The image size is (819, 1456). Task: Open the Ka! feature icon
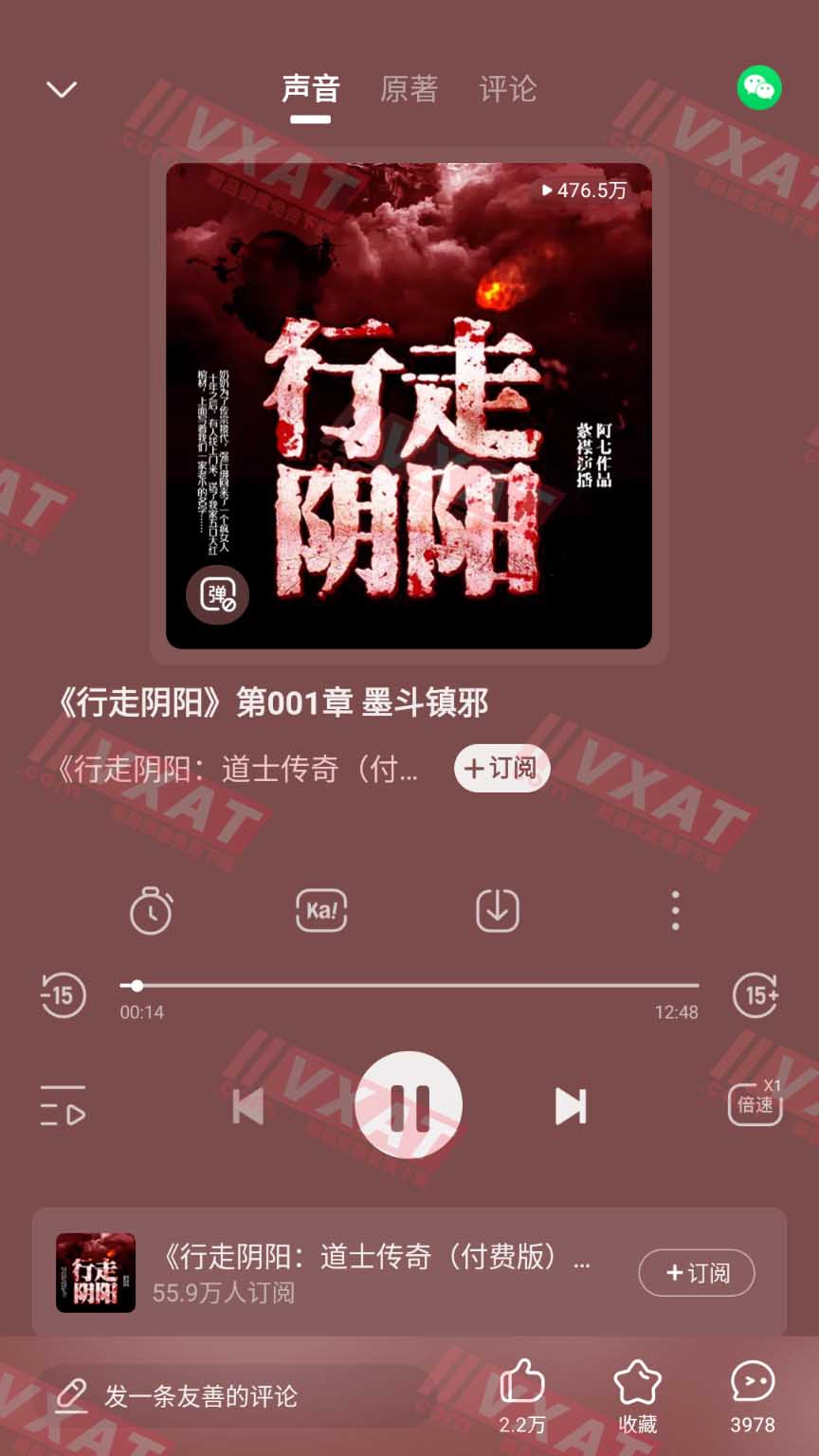click(x=321, y=911)
